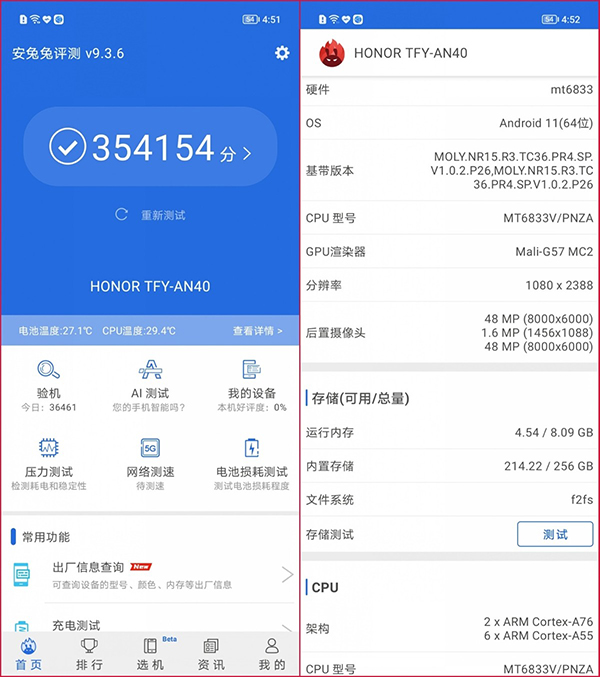The height and width of the screenshot is (677, 600).
Task: Open the 354154 score details
Action: click(150, 149)
